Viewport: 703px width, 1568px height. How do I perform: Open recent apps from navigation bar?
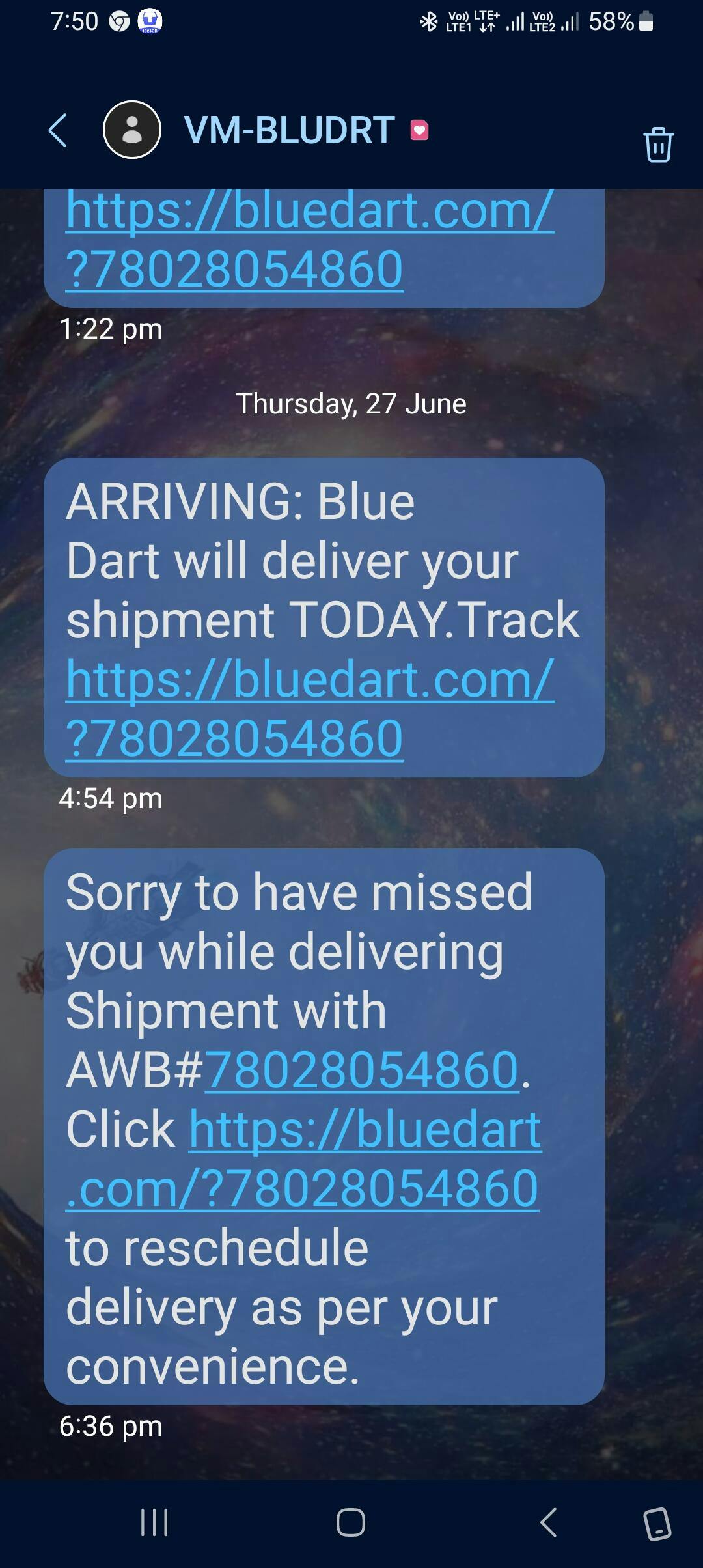point(154,1522)
